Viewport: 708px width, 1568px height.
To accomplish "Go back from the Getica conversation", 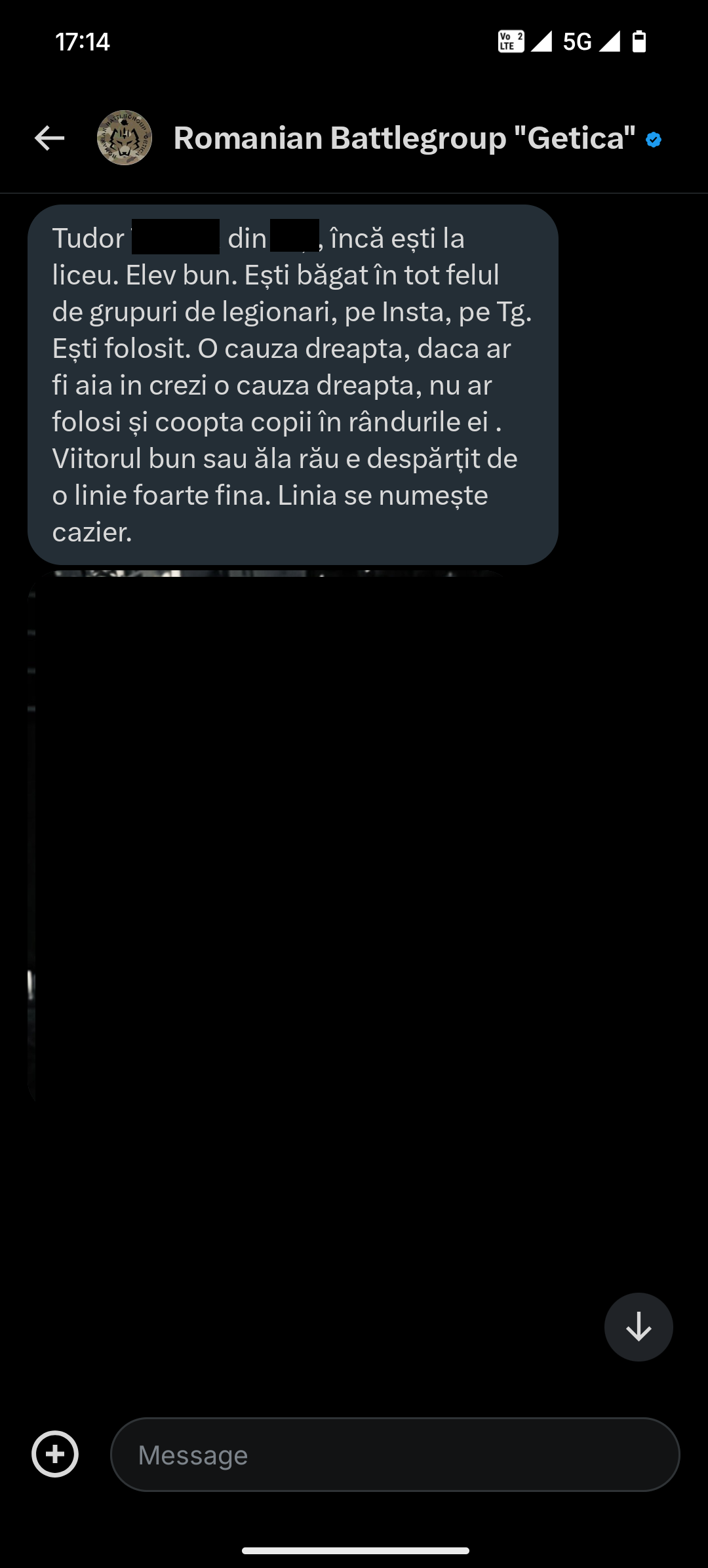I will [x=50, y=138].
